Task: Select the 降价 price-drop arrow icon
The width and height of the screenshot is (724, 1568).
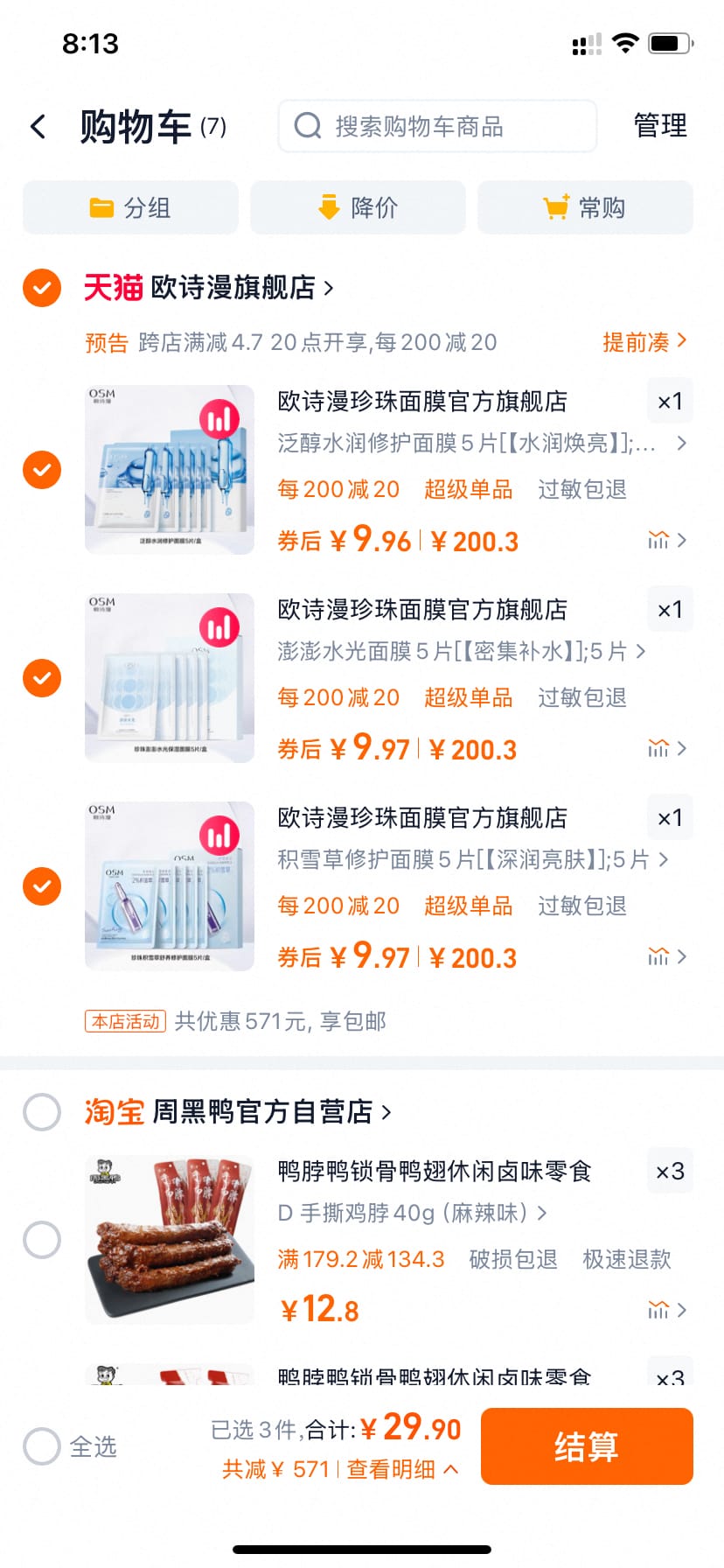Action: point(327,207)
